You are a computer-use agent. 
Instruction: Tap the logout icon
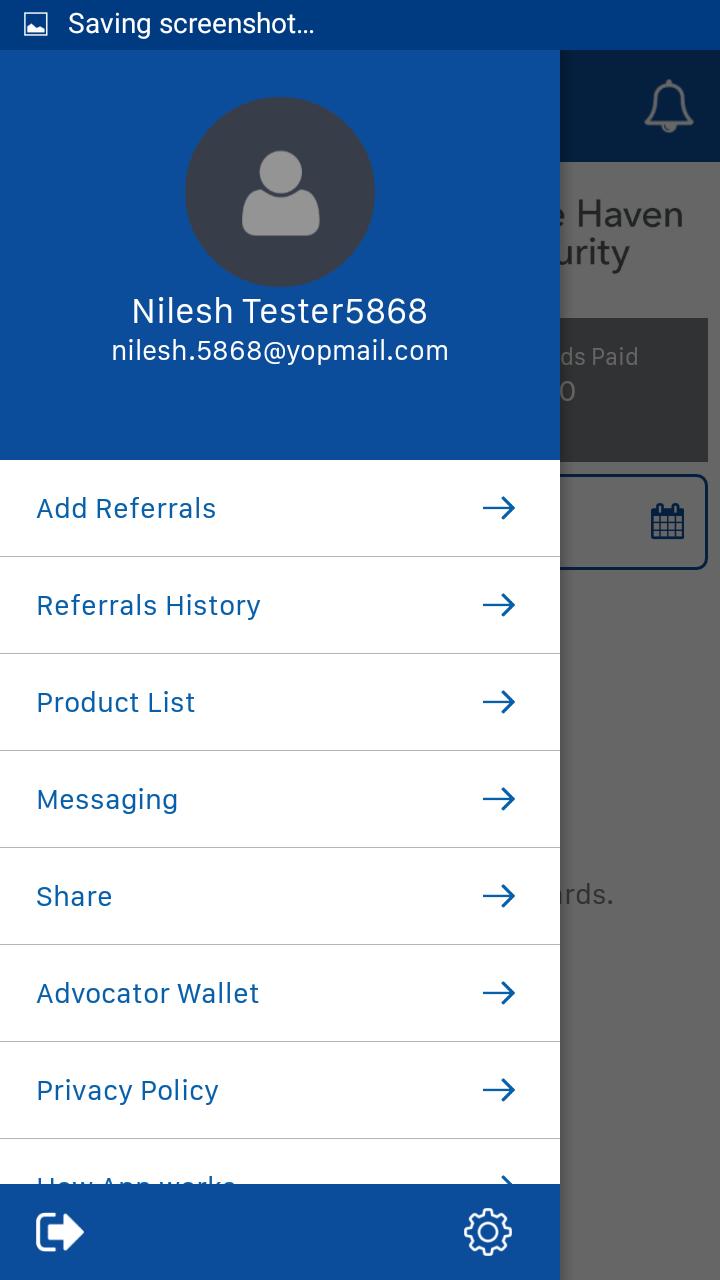point(60,1232)
